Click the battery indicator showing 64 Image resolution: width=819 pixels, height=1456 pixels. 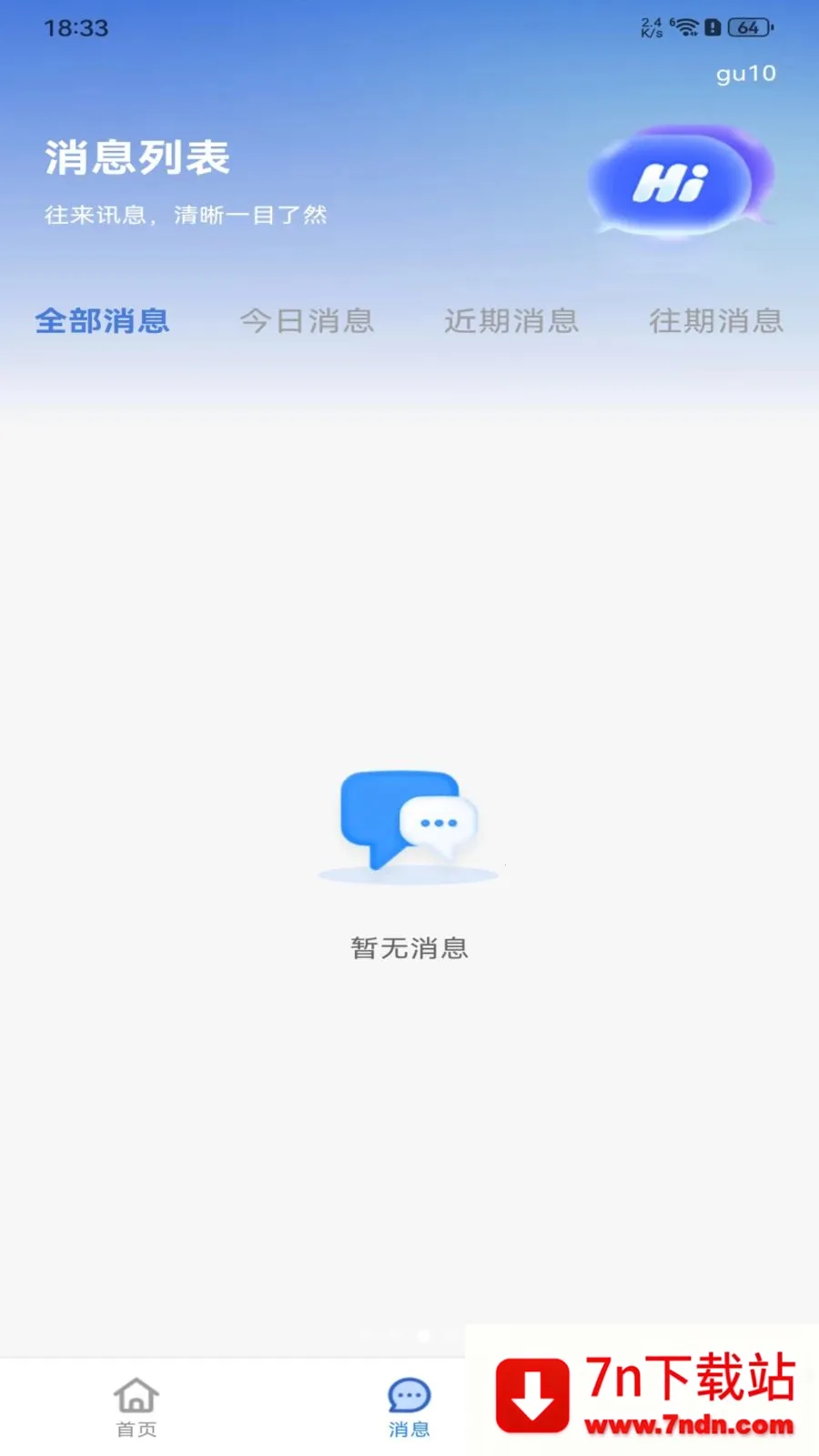click(748, 27)
